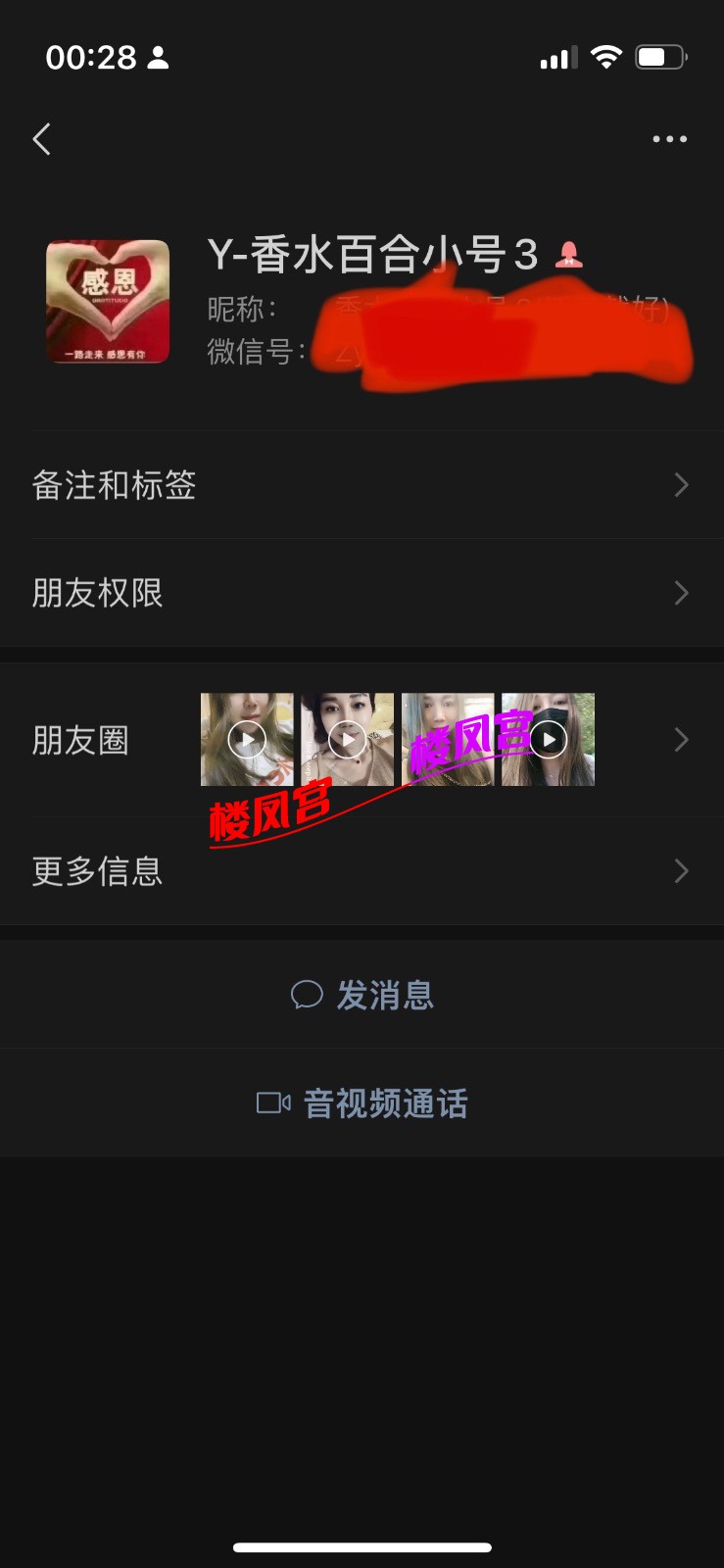
Task: View the contact's 朋友圈 moments
Action: pyautogui.click(x=361, y=740)
